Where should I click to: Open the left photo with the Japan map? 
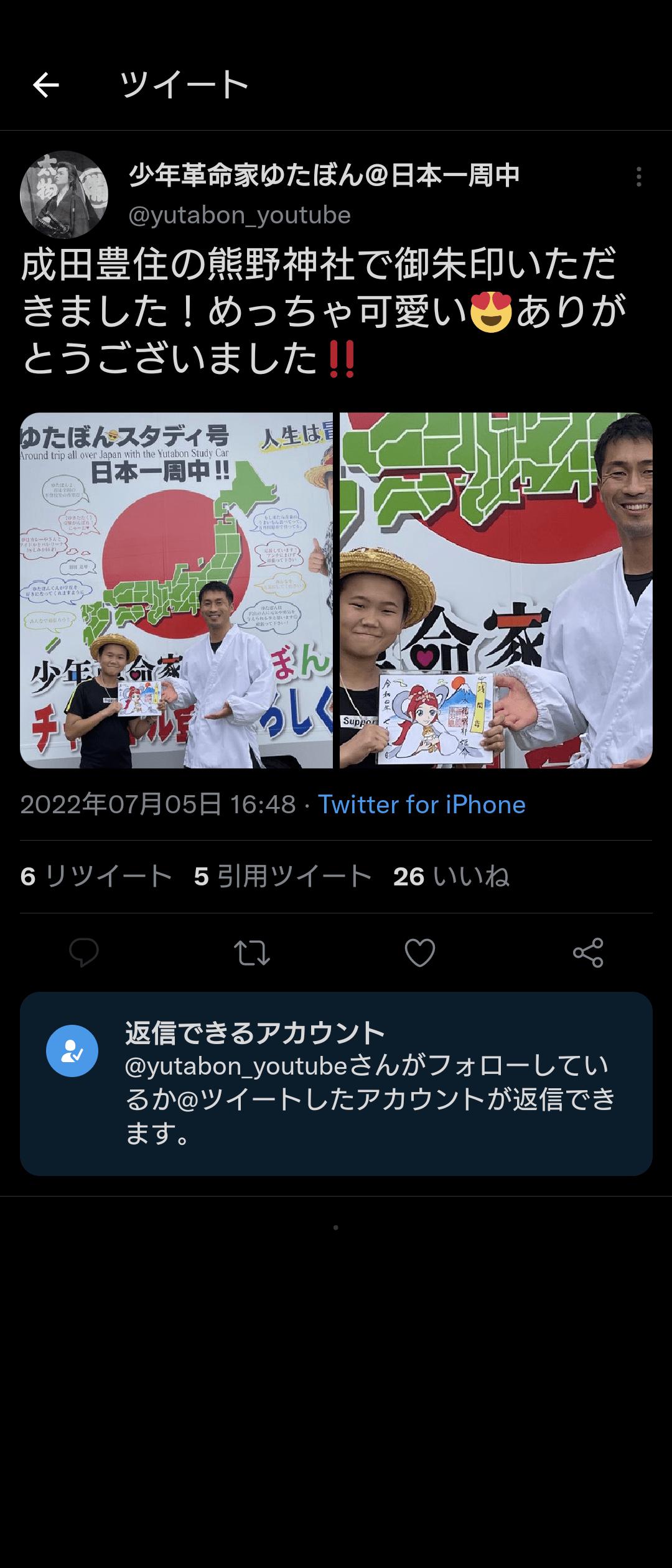point(177,590)
